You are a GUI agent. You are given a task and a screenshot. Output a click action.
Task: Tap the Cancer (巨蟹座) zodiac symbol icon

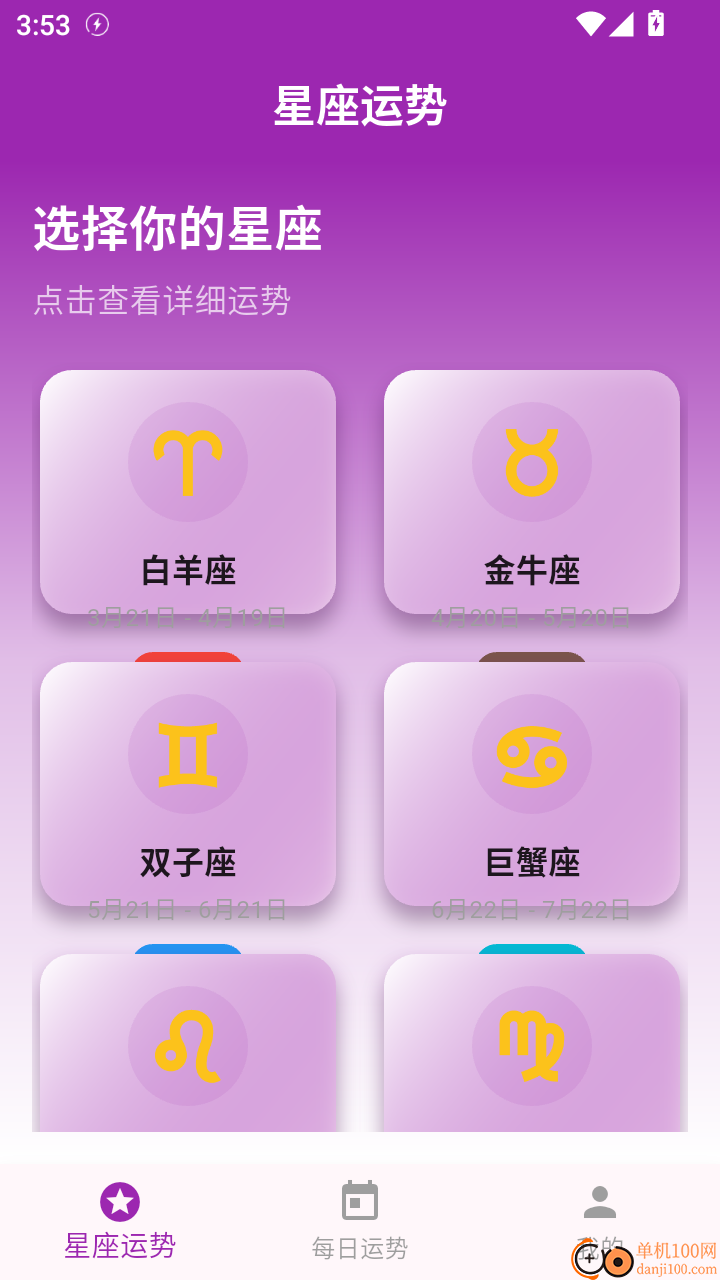click(531, 754)
